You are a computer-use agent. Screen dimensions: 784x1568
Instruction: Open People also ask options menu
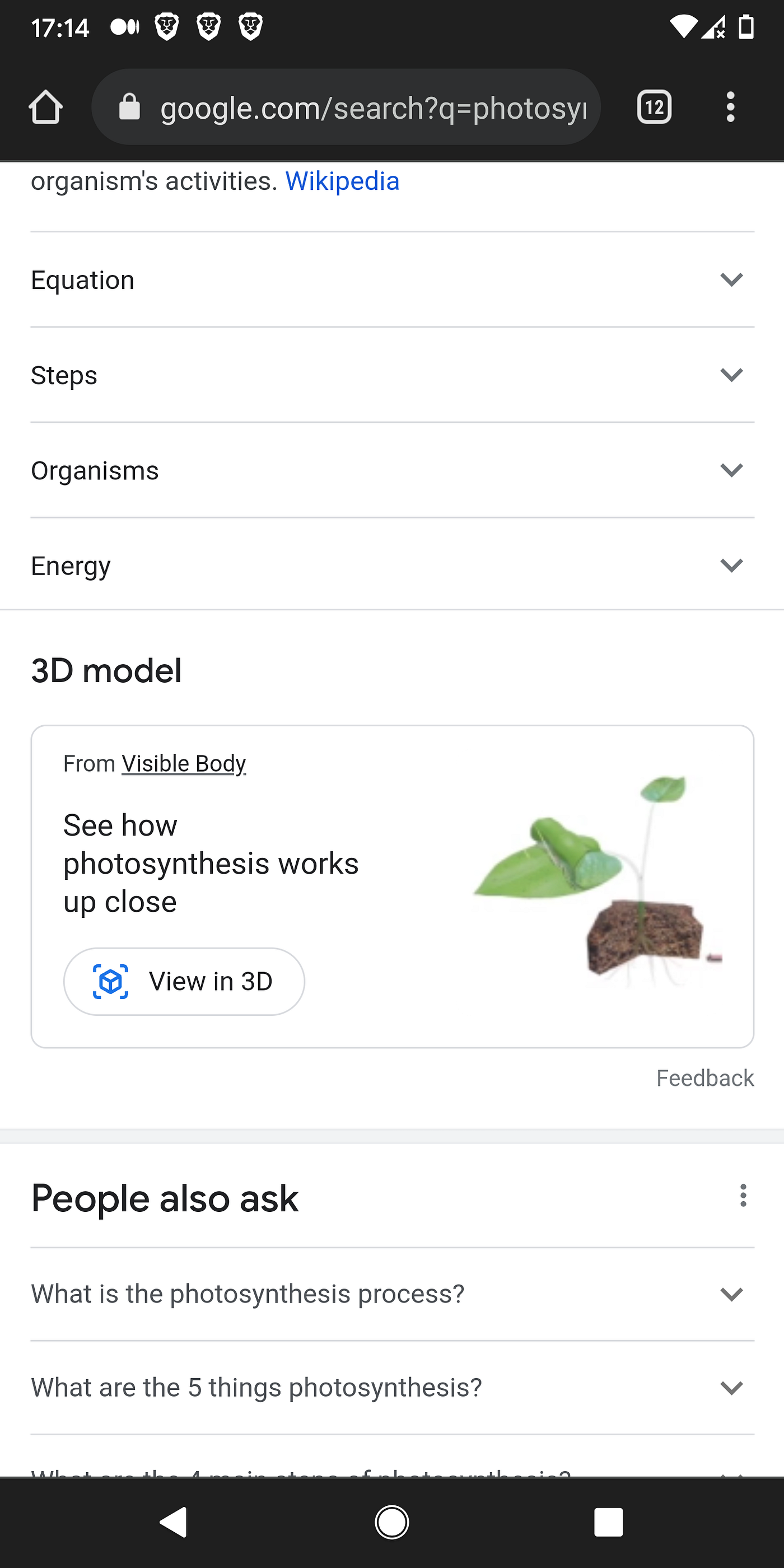click(x=743, y=1196)
